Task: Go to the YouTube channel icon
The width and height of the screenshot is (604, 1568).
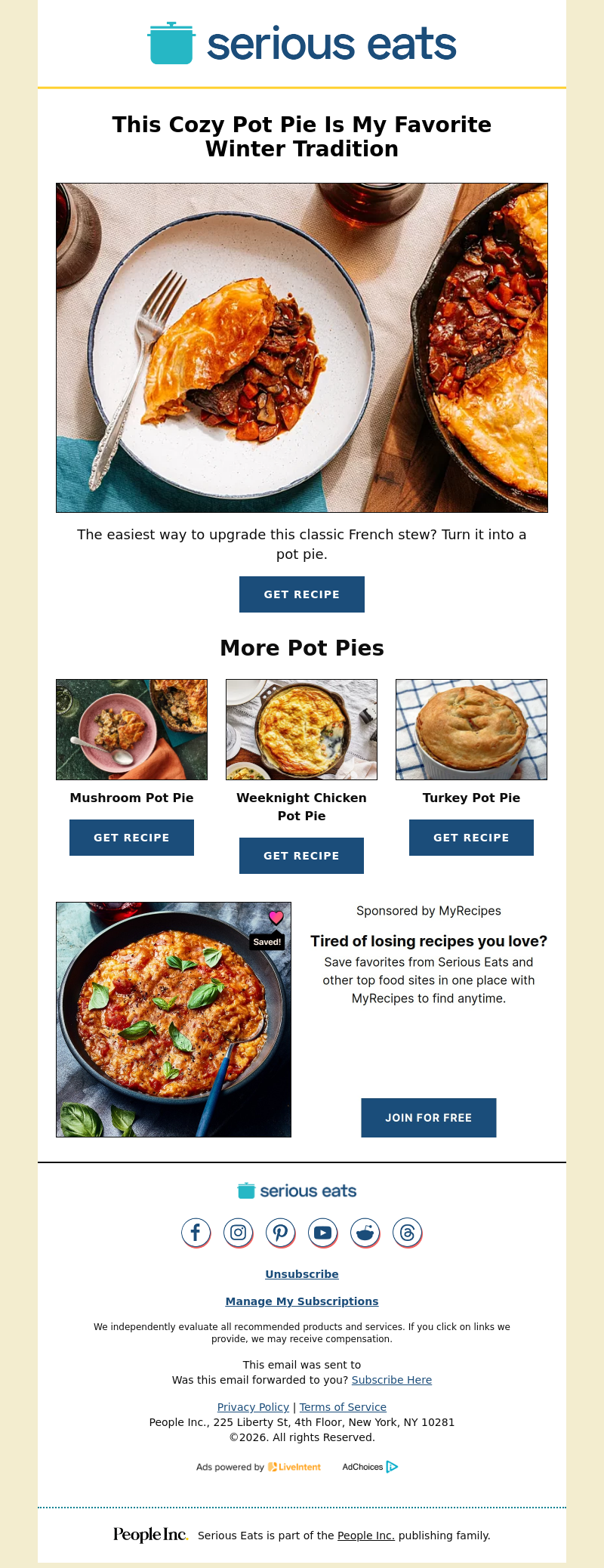Action: pos(322,1233)
